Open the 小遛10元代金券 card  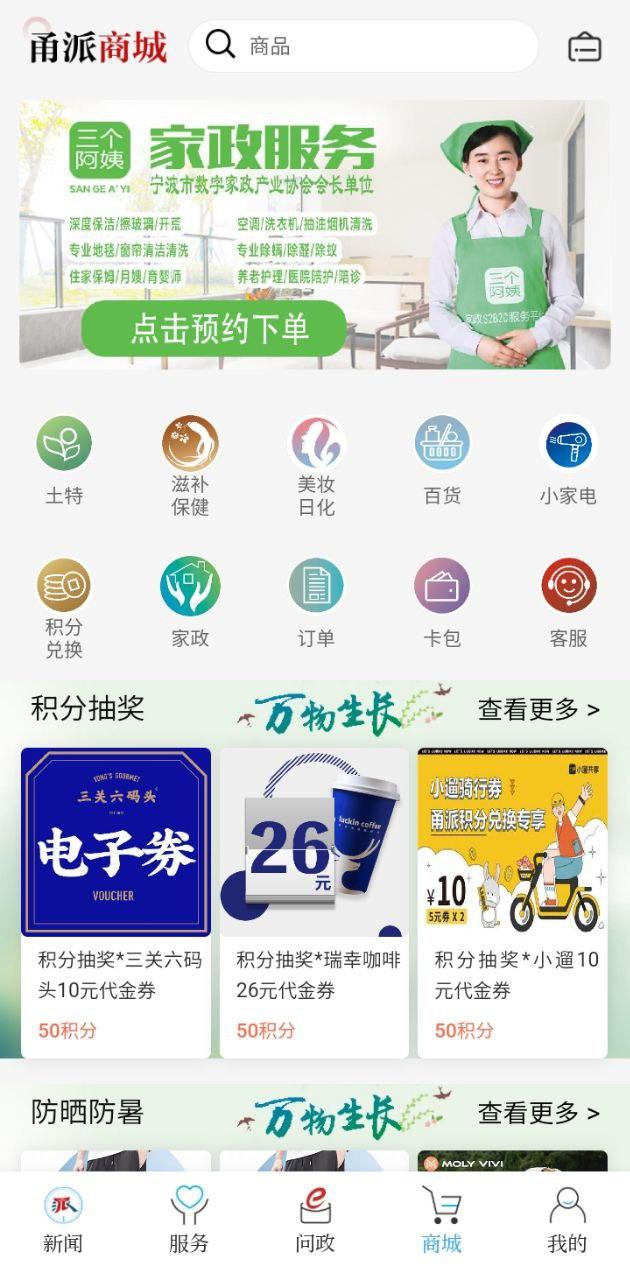tap(512, 900)
